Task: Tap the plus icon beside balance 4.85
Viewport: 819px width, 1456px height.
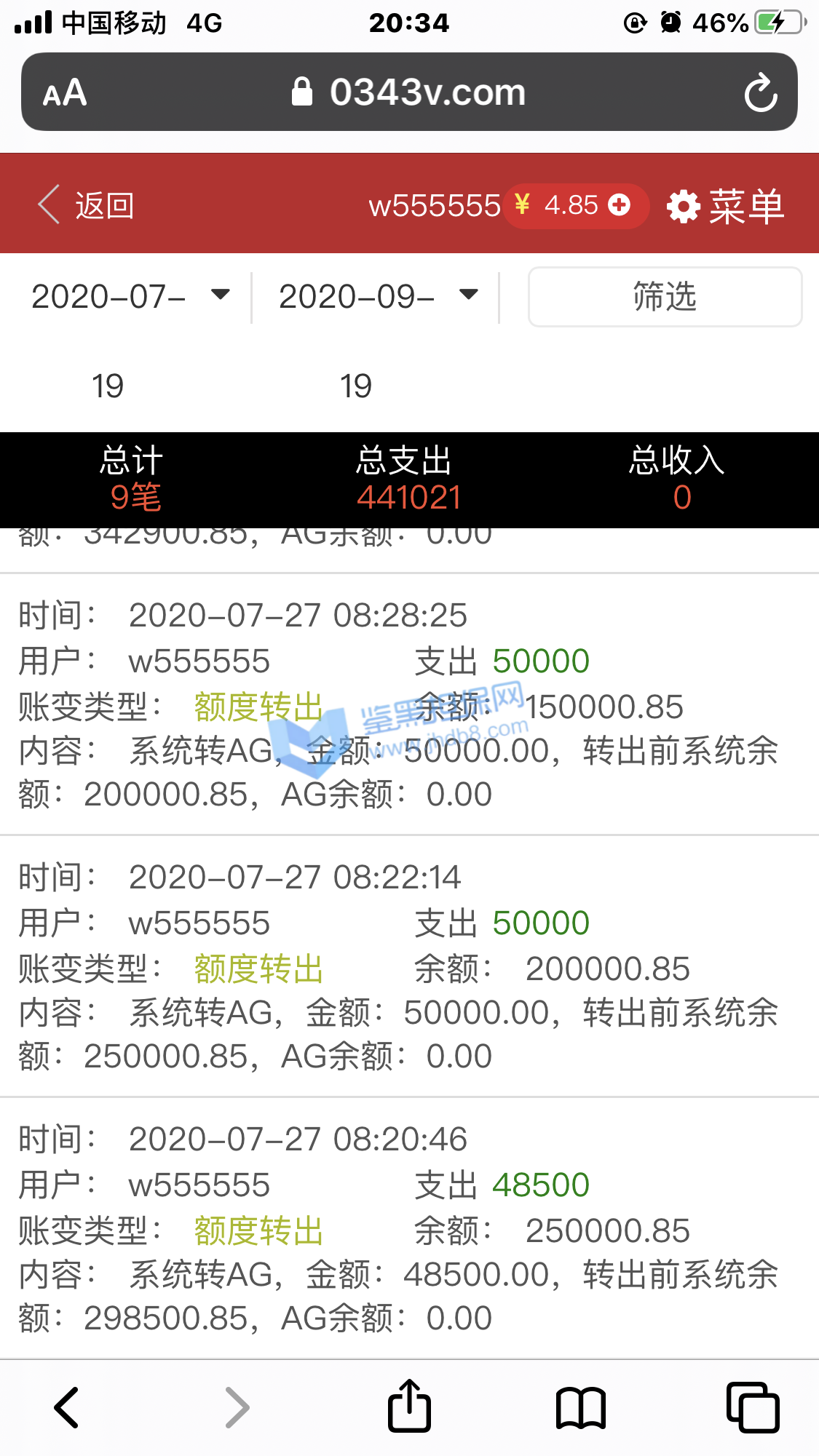Action: coord(620,205)
